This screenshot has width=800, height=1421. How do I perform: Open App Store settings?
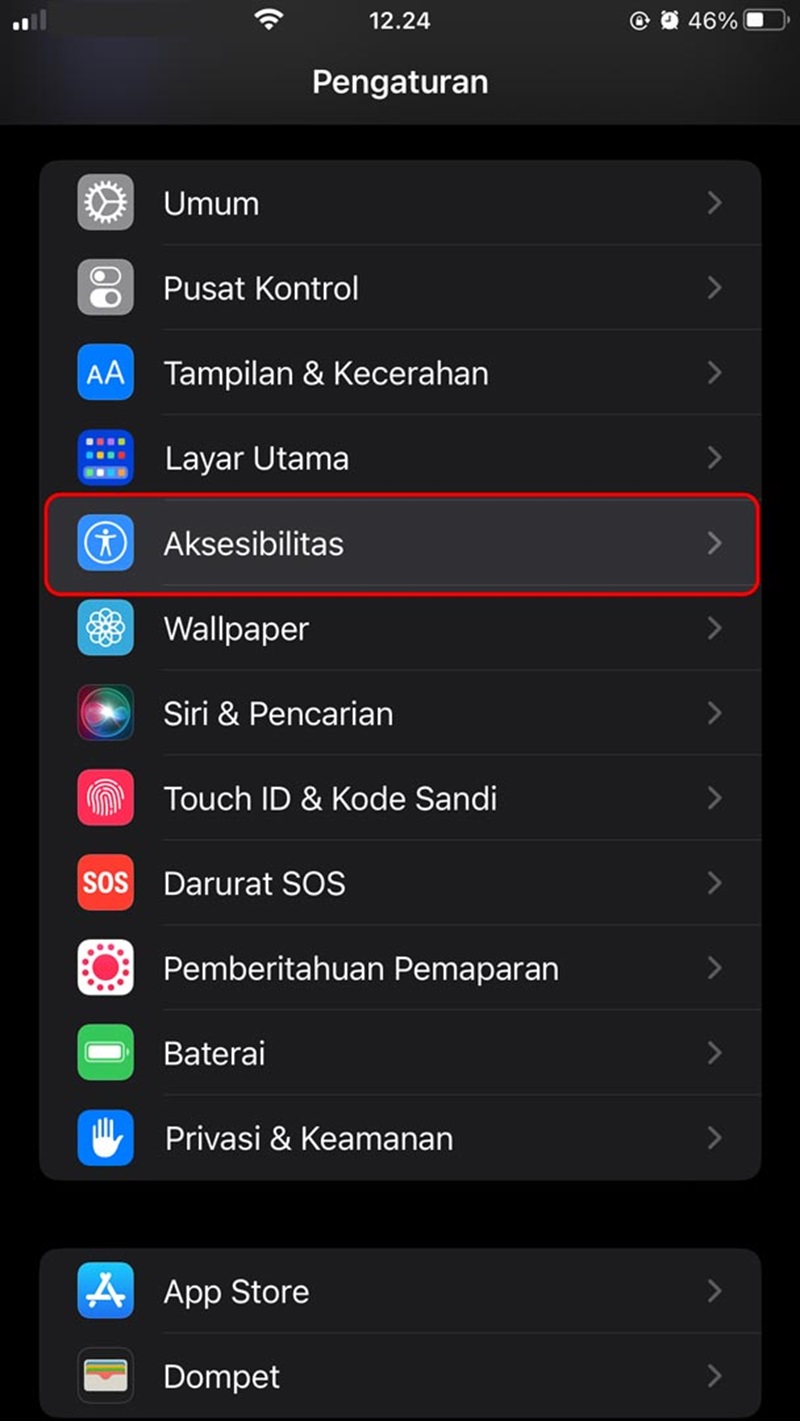tap(400, 1291)
